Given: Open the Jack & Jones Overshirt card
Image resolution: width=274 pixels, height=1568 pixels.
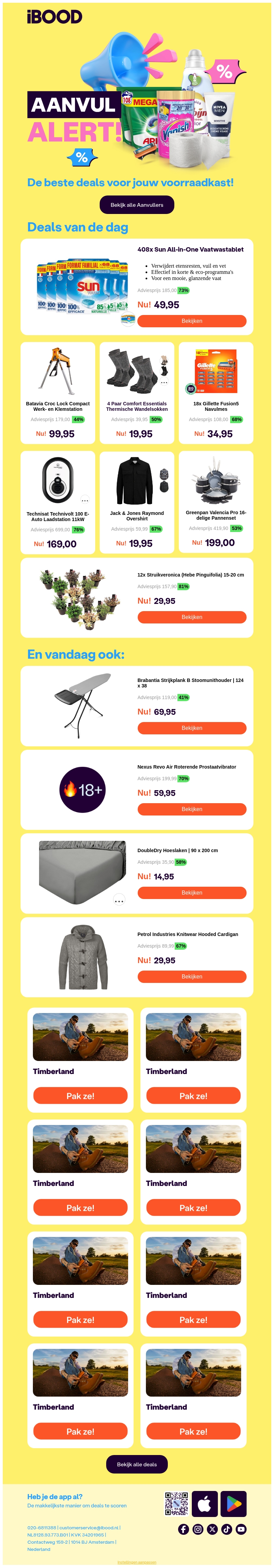Looking at the screenshot, I should (x=137, y=502).
